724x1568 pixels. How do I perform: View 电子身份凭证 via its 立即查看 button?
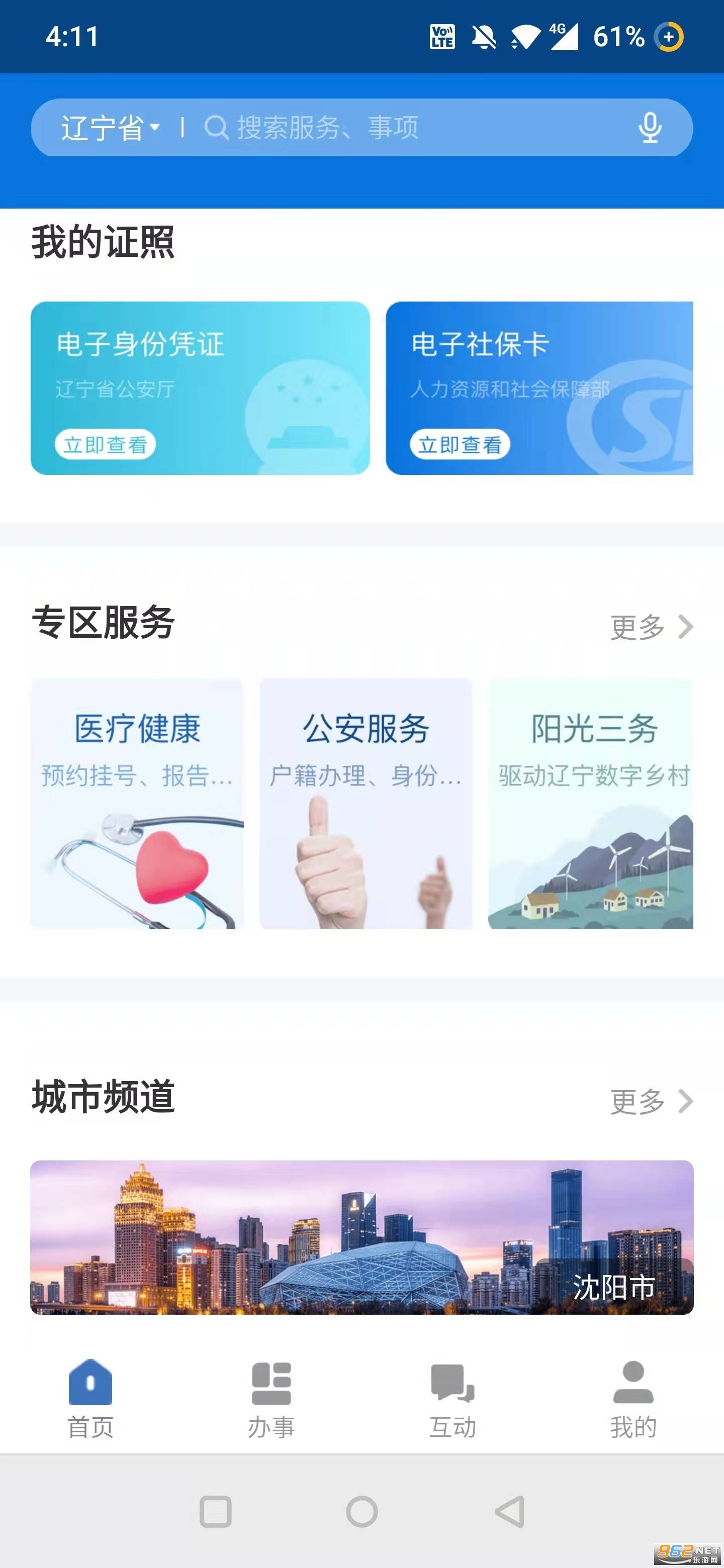pyautogui.click(x=106, y=445)
